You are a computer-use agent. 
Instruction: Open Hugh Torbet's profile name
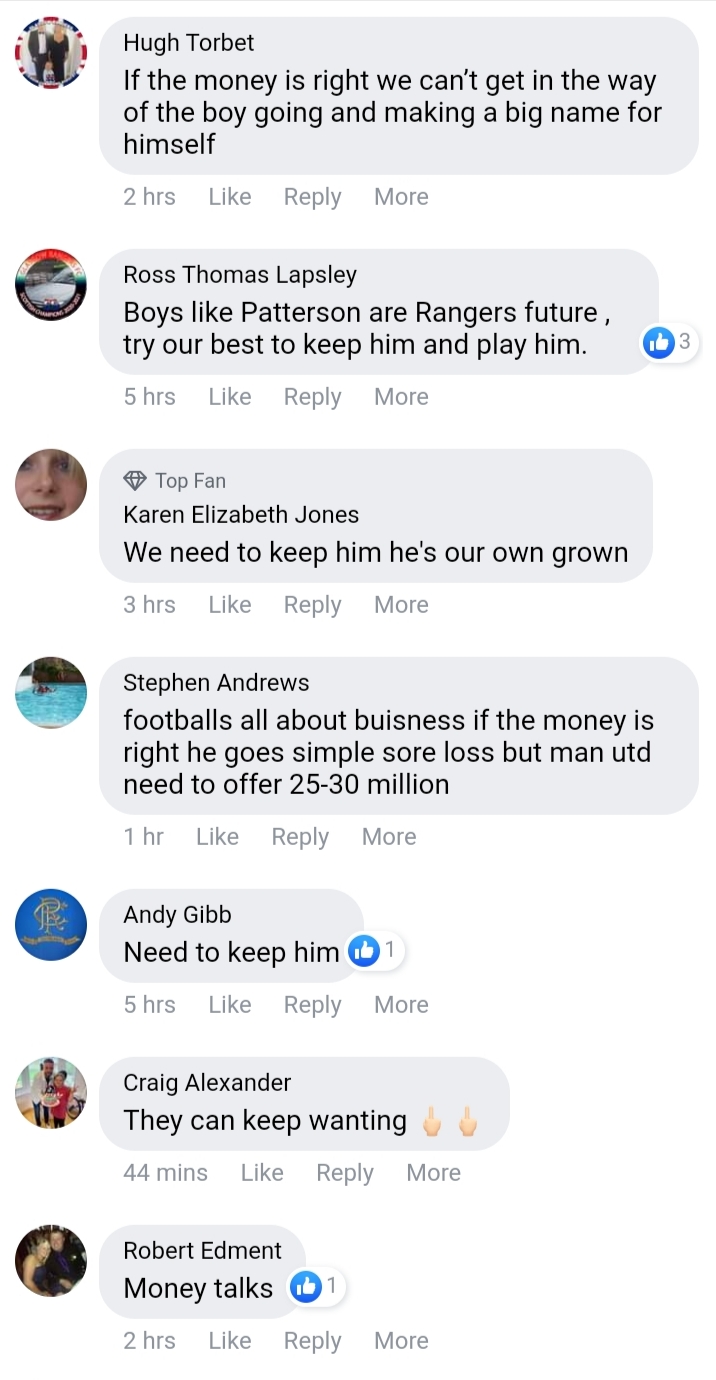pos(188,43)
